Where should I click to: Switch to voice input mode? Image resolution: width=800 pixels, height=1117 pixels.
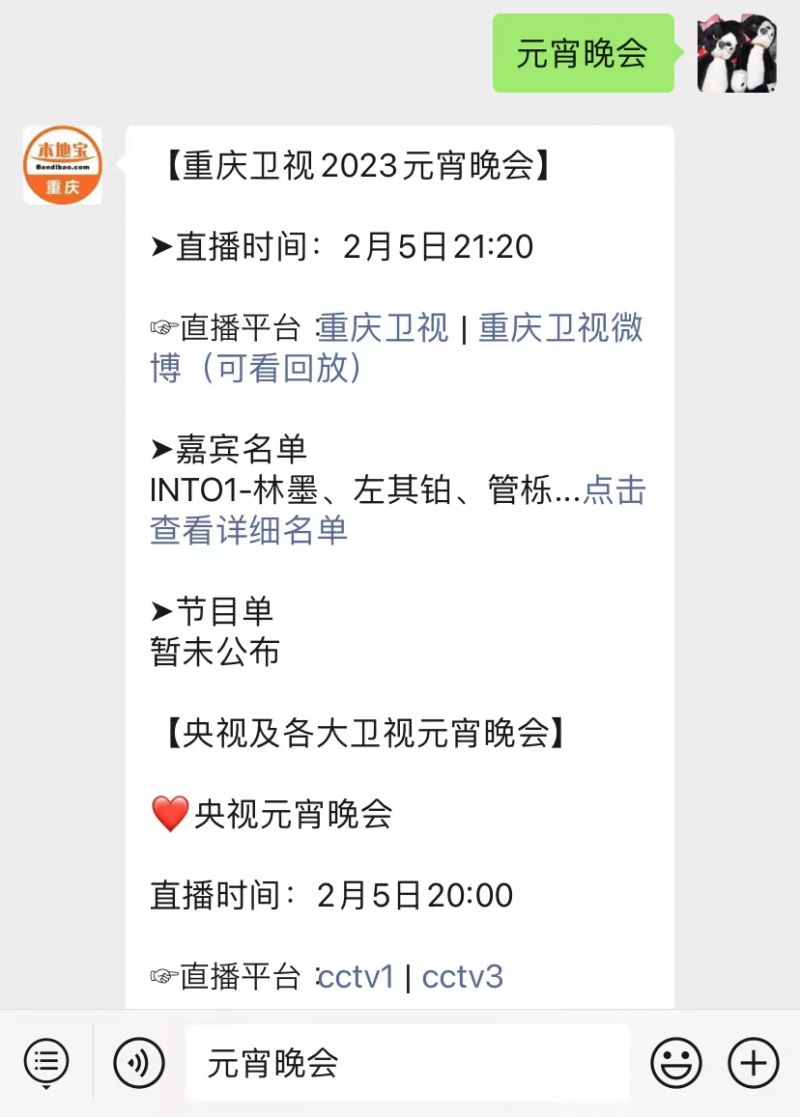pos(139,1063)
